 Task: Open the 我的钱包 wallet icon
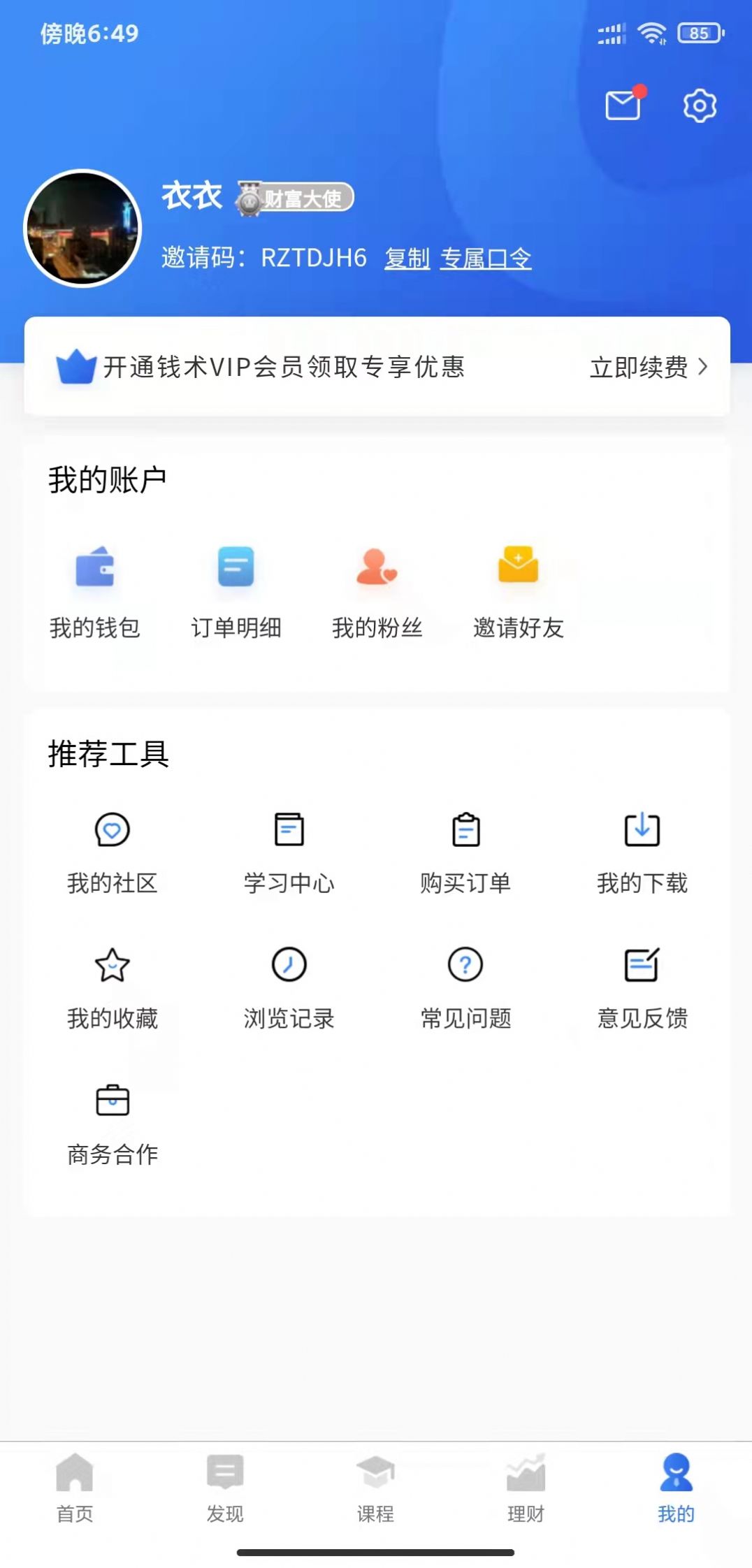(x=96, y=590)
